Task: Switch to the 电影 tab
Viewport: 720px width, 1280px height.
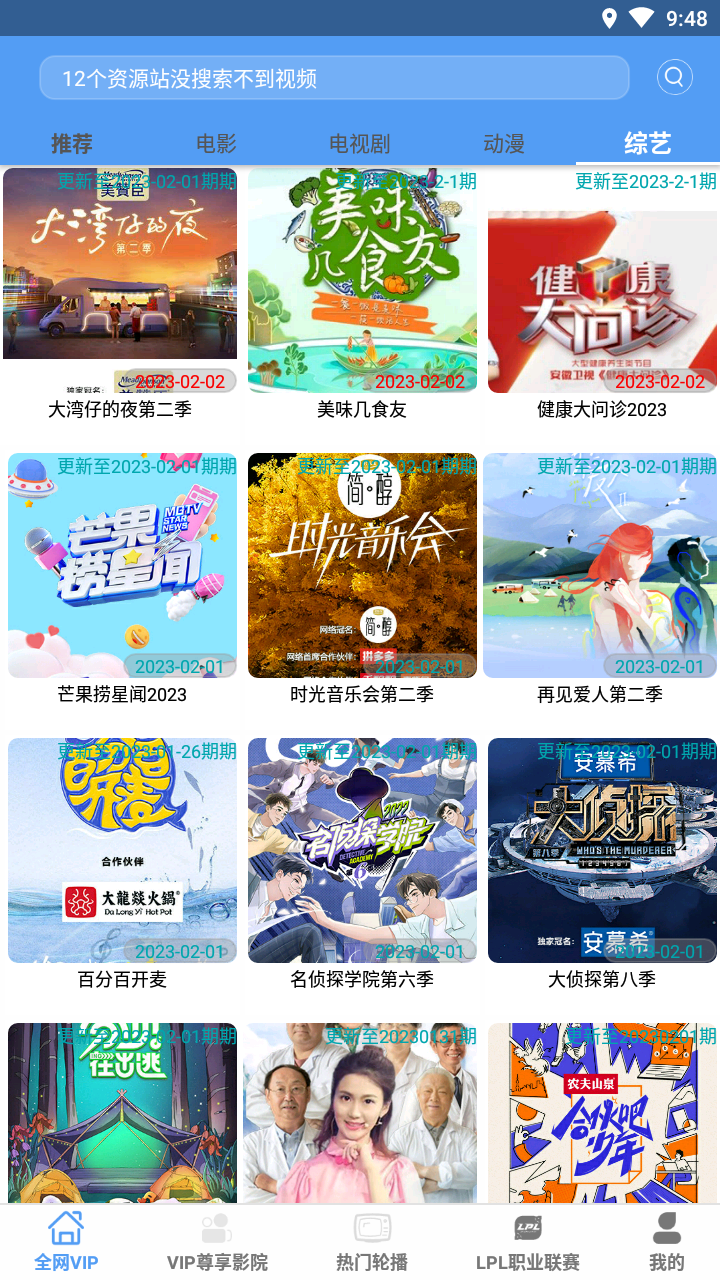Action: pos(216,143)
